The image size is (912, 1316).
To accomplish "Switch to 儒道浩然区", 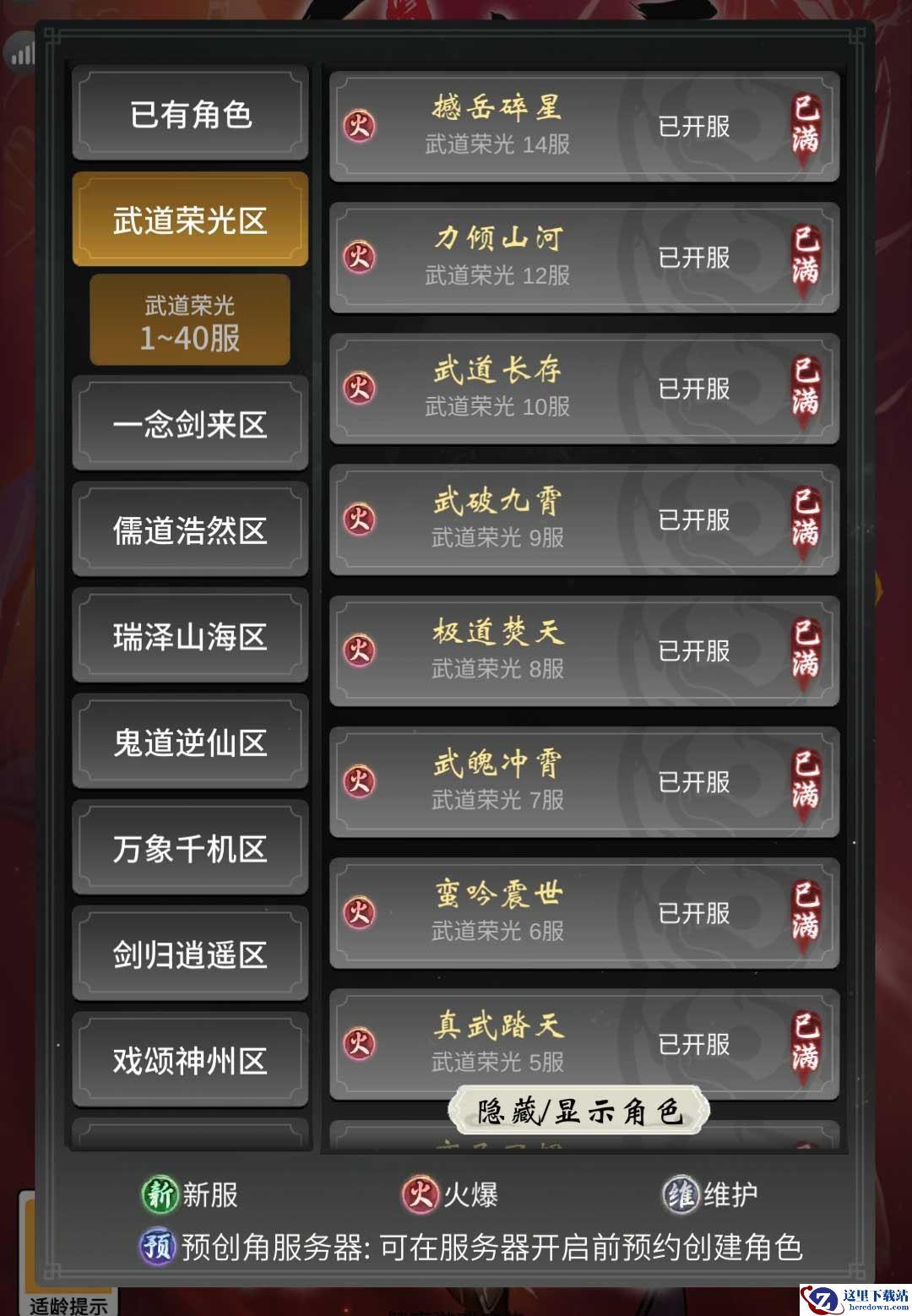I will pos(190,530).
